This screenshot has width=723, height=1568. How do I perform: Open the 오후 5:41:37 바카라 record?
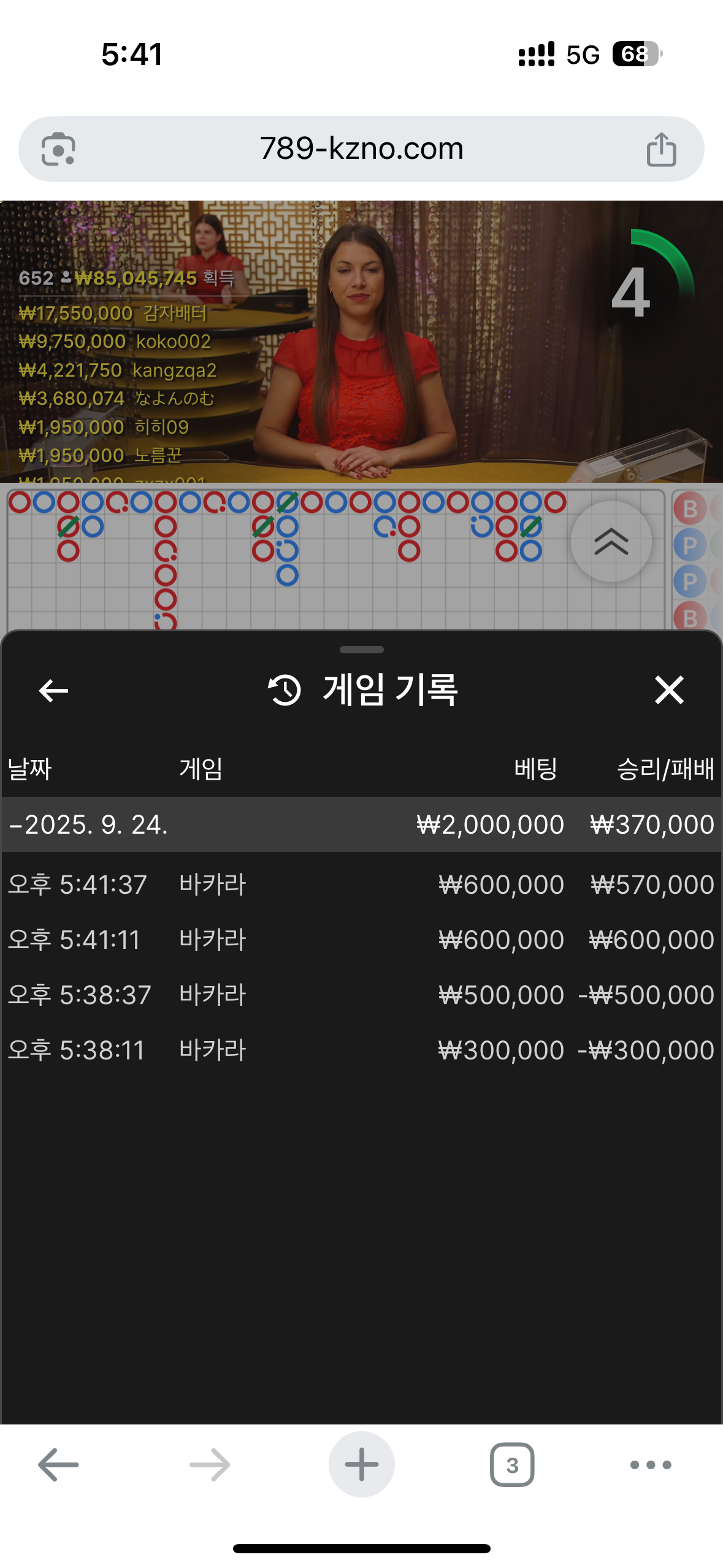[361, 884]
